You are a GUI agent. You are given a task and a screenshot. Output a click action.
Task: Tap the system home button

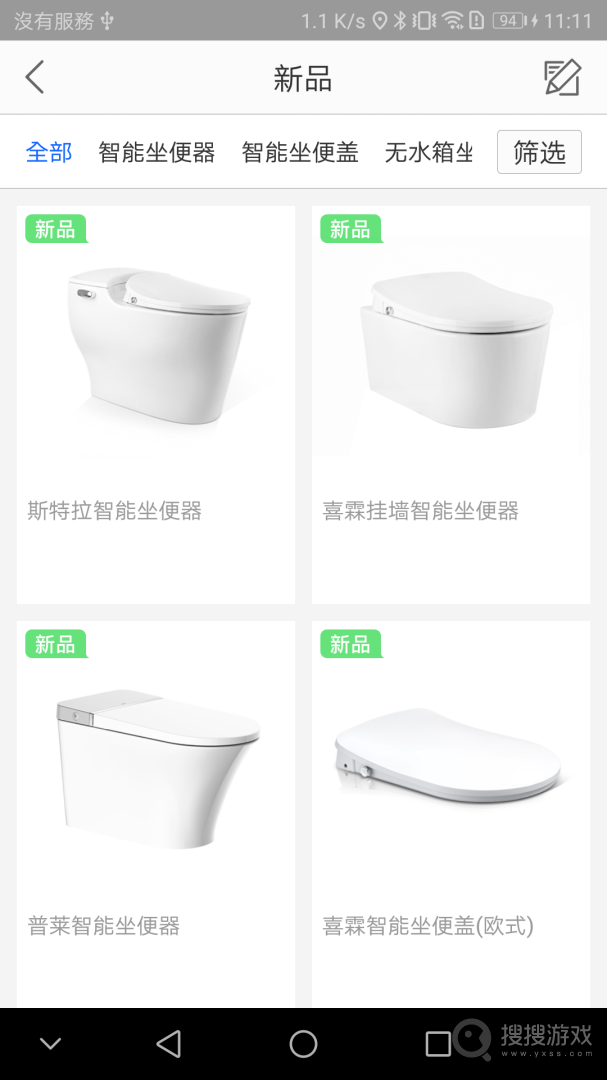pyautogui.click(x=303, y=1044)
